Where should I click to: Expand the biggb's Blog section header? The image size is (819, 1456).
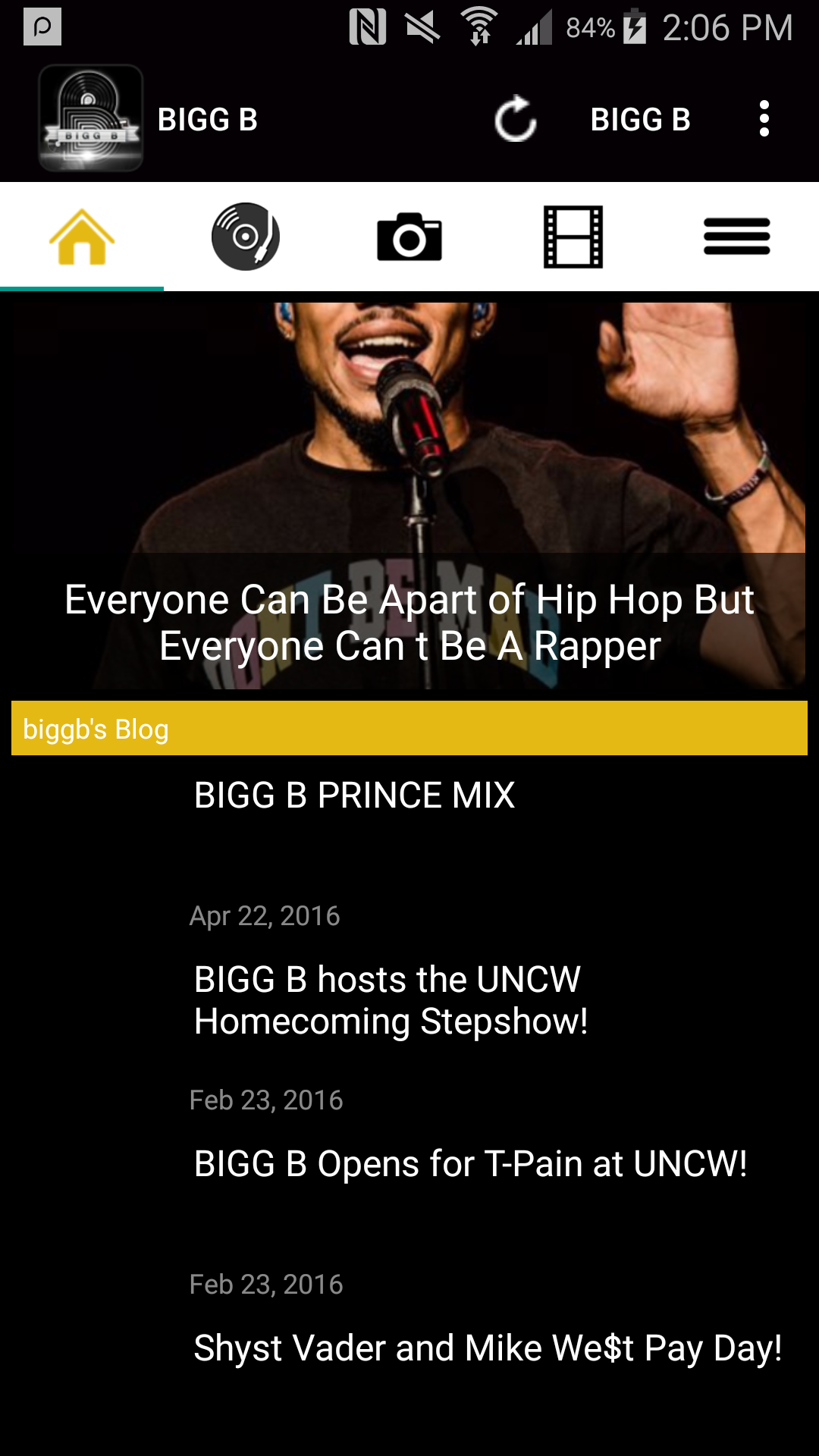point(409,730)
